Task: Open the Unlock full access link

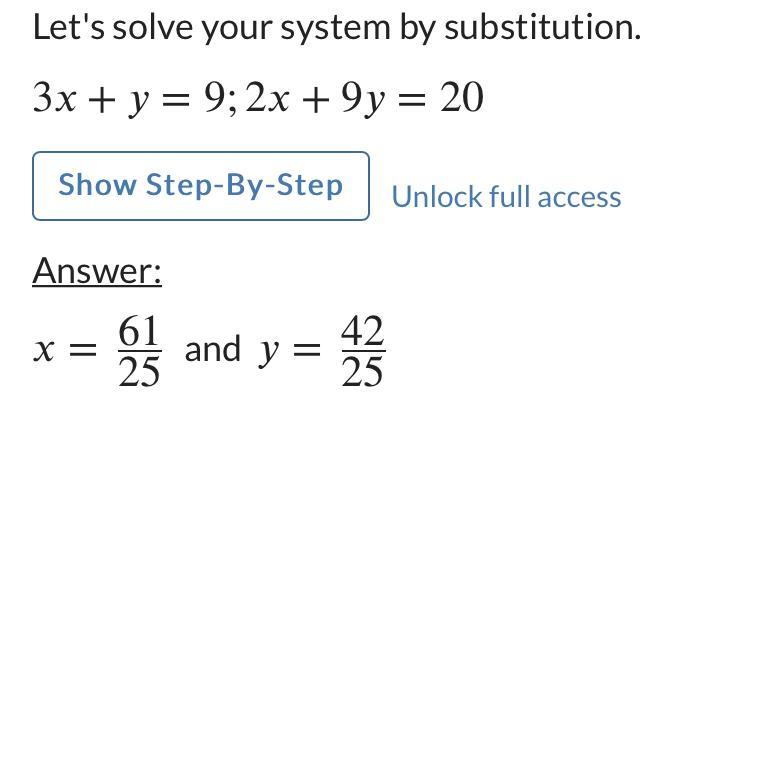Action: pyautogui.click(x=506, y=197)
